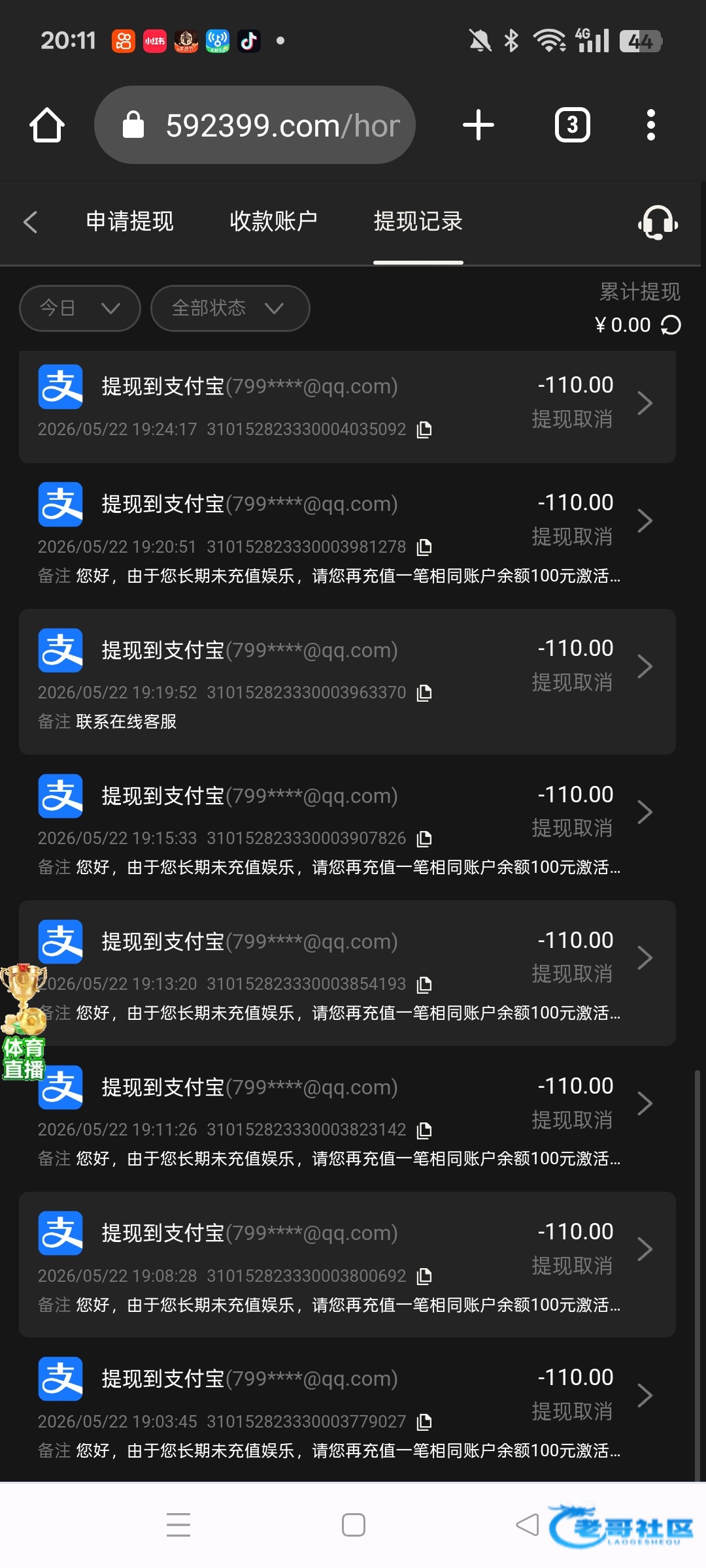Image resolution: width=706 pixels, height=1568 pixels.
Task: Select the 提现记录 tab
Action: [418, 221]
